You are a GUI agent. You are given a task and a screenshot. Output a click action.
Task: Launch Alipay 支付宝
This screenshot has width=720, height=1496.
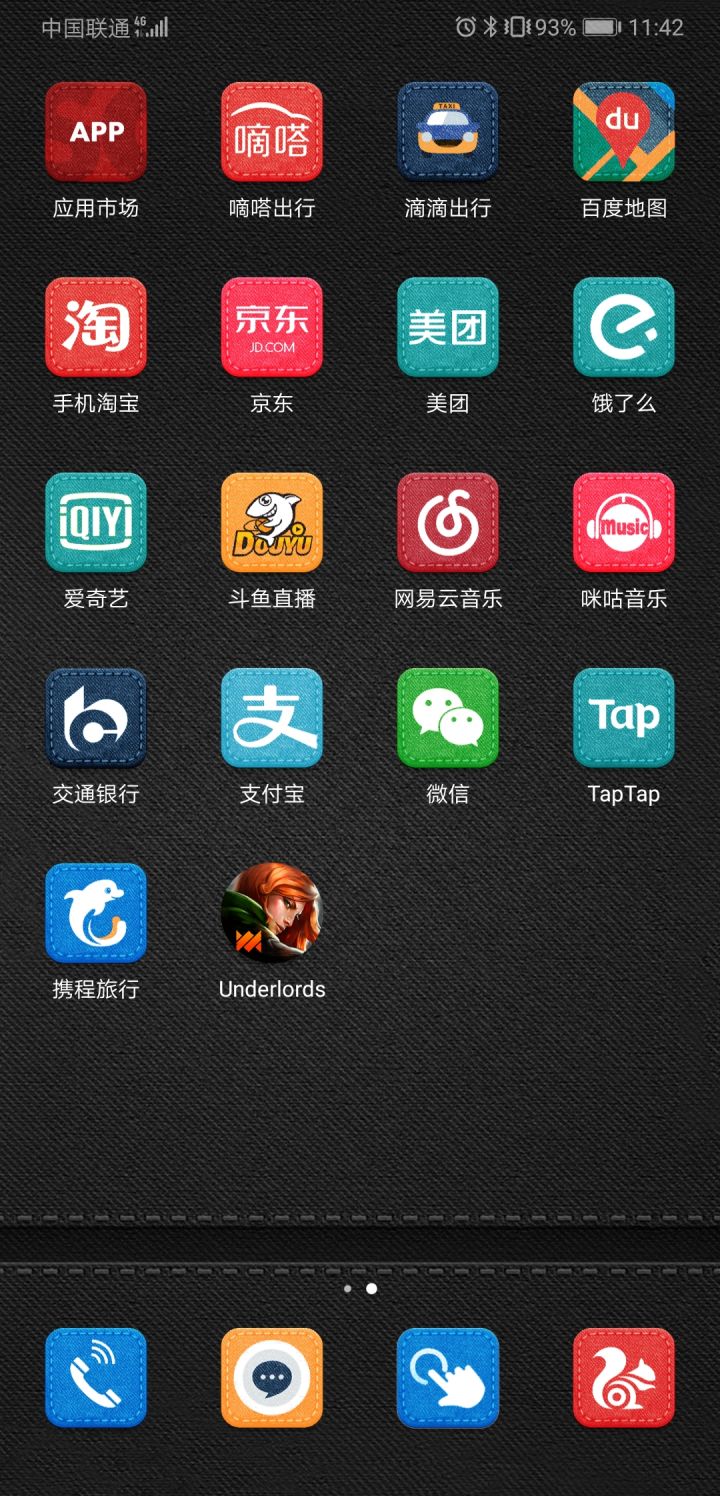(271, 718)
